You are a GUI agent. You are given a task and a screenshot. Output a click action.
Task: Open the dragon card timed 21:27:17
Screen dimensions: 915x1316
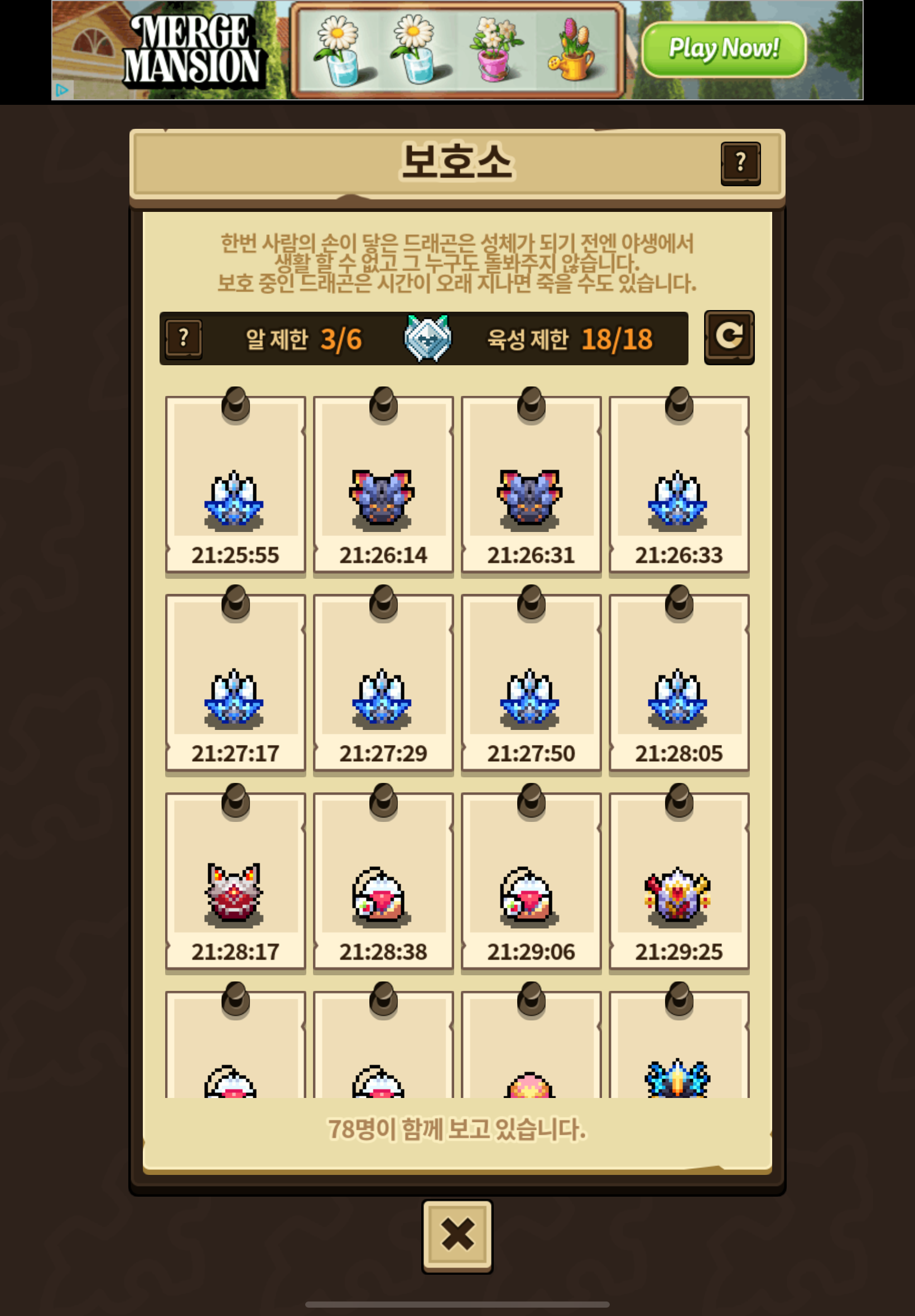[235, 684]
